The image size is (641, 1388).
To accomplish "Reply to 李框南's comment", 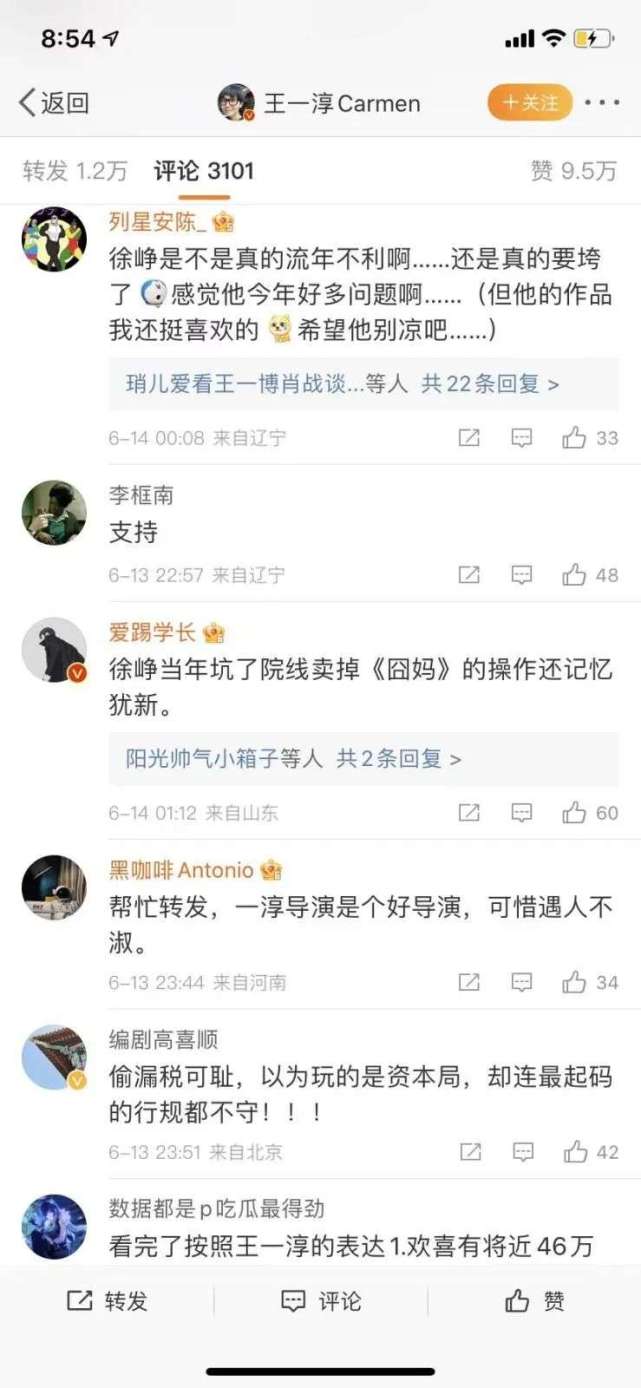I will (521, 575).
